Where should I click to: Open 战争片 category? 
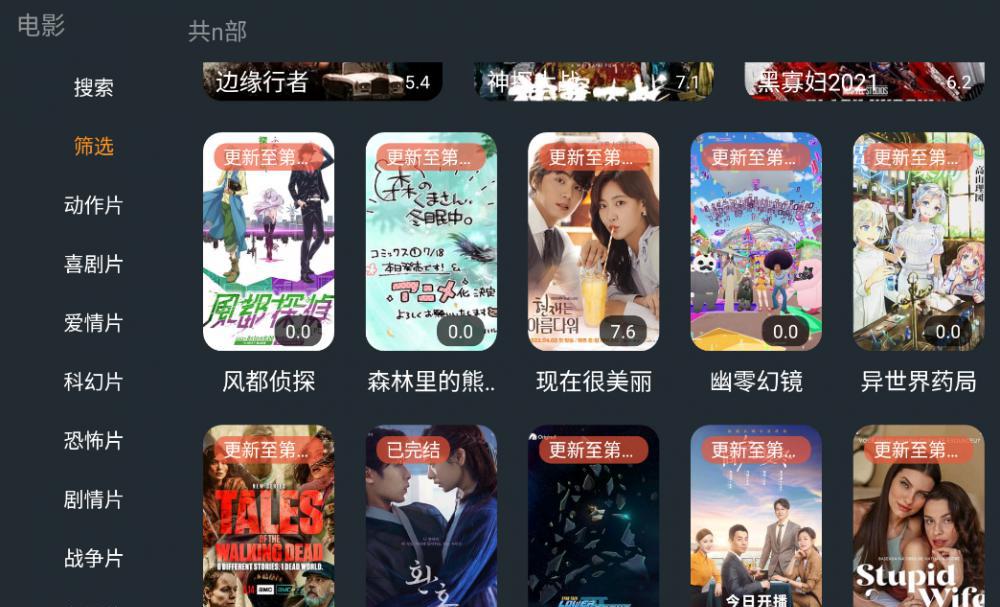click(93, 559)
